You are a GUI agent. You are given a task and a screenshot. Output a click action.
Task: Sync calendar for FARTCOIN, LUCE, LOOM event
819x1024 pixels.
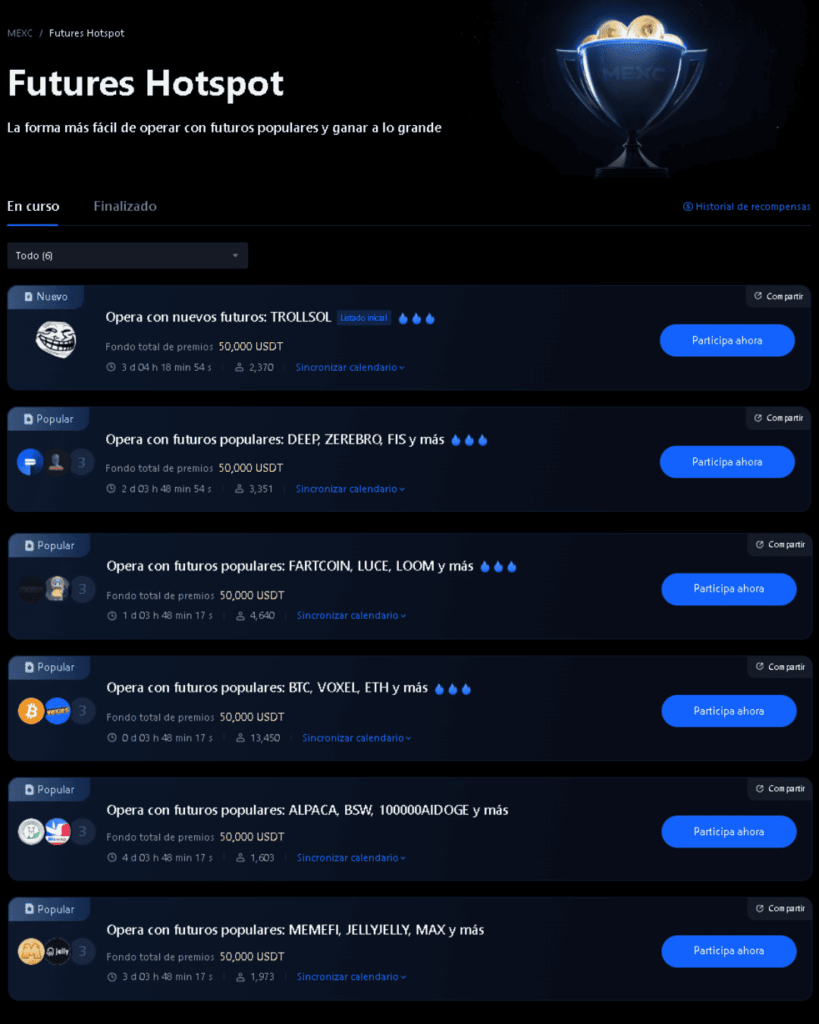351,616
